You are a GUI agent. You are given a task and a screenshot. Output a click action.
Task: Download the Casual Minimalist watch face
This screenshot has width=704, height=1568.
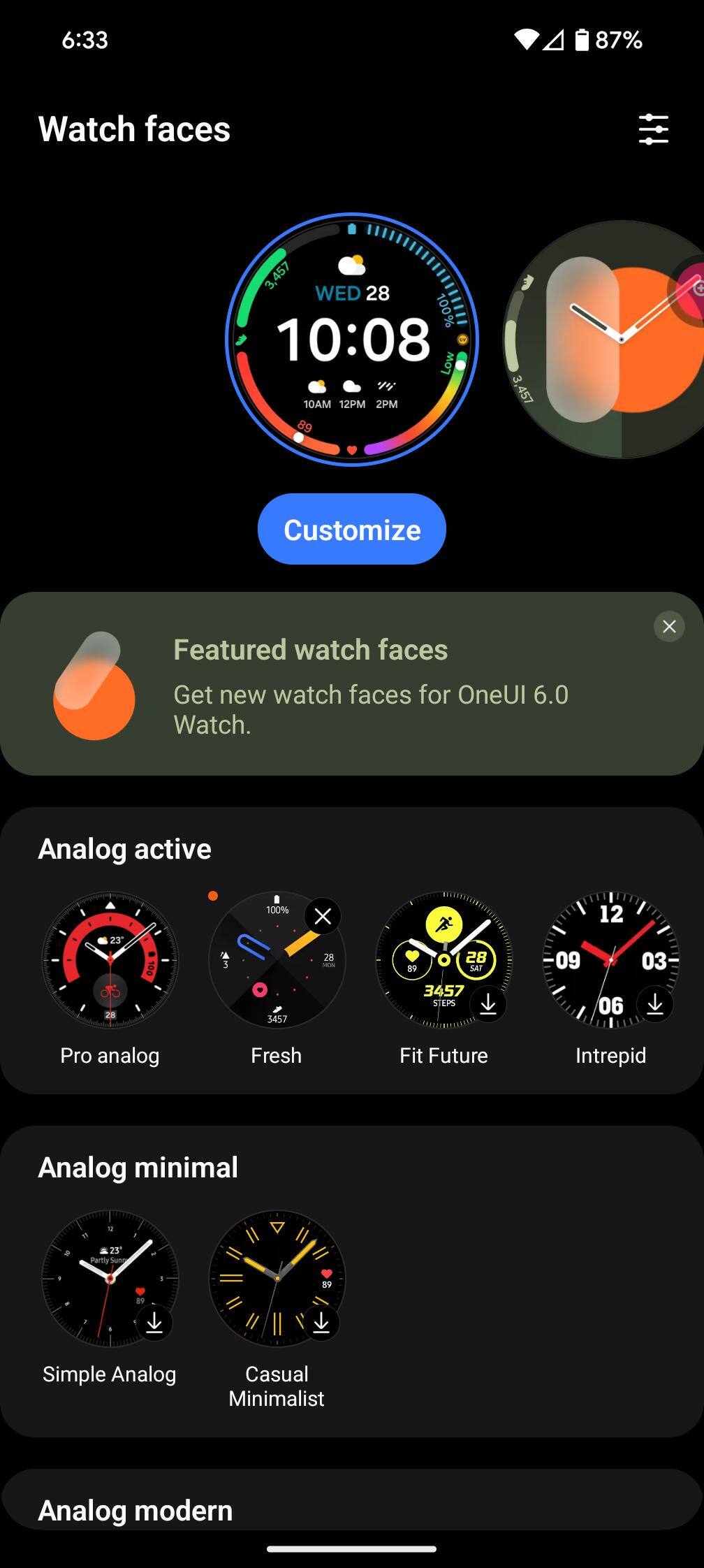321,1322
